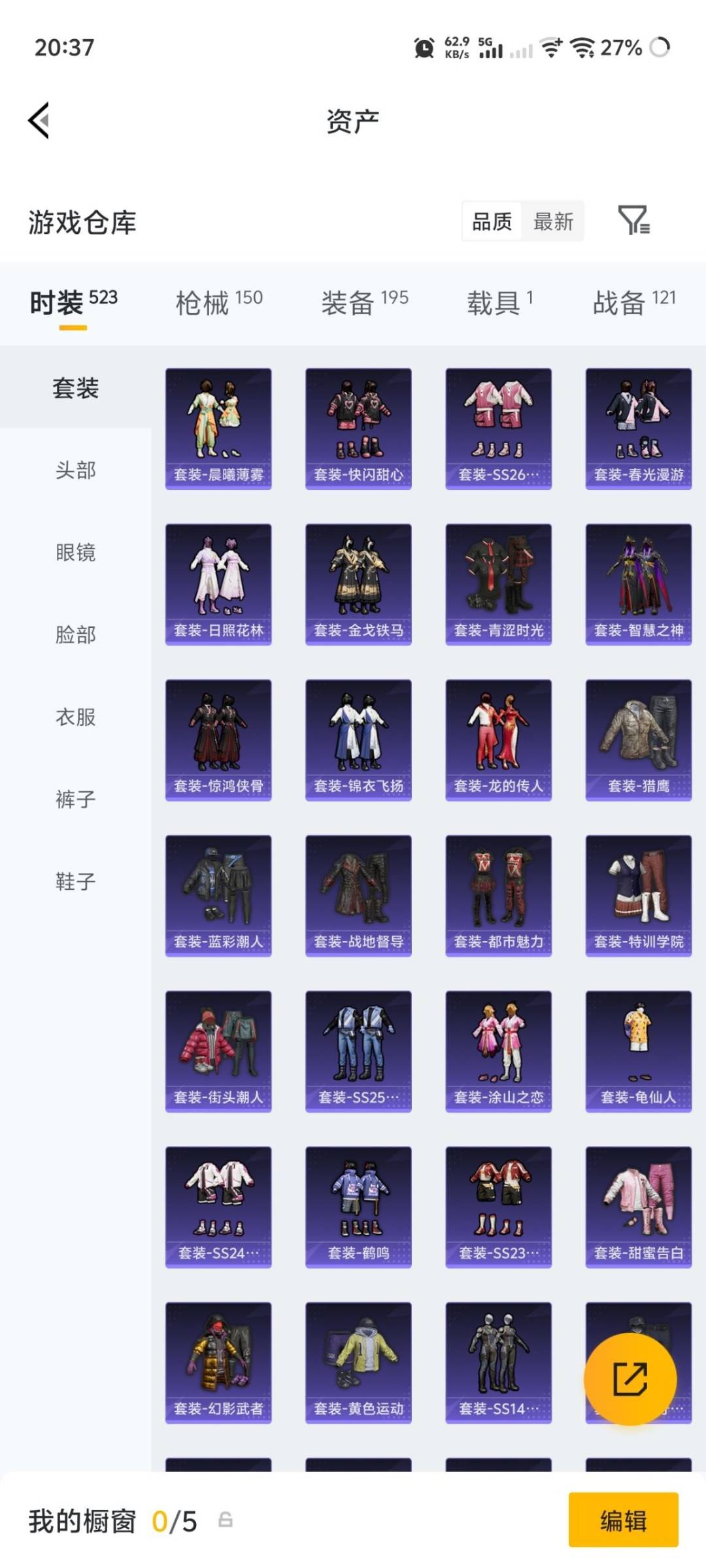This screenshot has height=1568, width=706.
Task: Open the 套装-龟仙人 outfit icon
Action: click(639, 1049)
